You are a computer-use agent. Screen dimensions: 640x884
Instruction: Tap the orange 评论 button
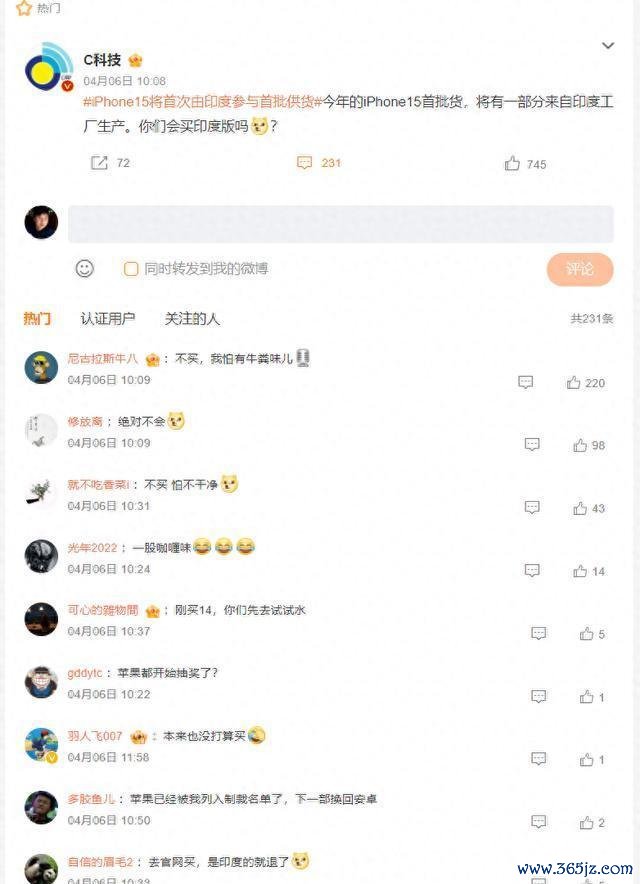[x=579, y=269]
